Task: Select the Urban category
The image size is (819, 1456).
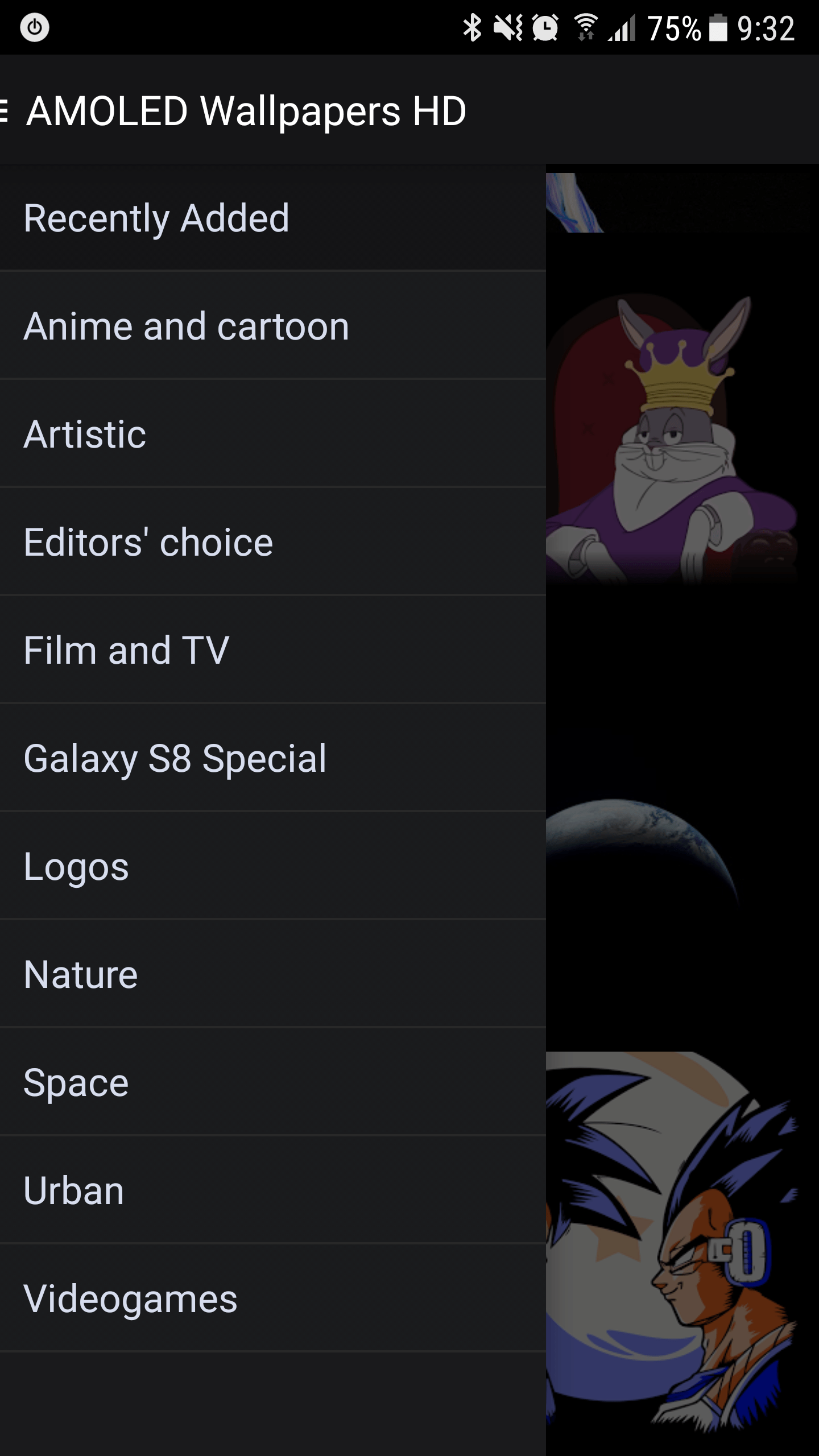Action: coord(273,1190)
